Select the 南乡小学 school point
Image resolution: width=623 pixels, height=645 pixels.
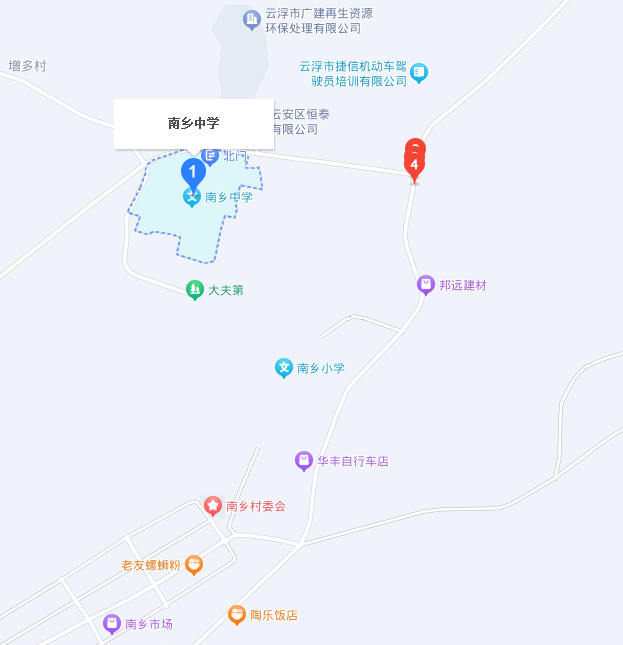284,368
